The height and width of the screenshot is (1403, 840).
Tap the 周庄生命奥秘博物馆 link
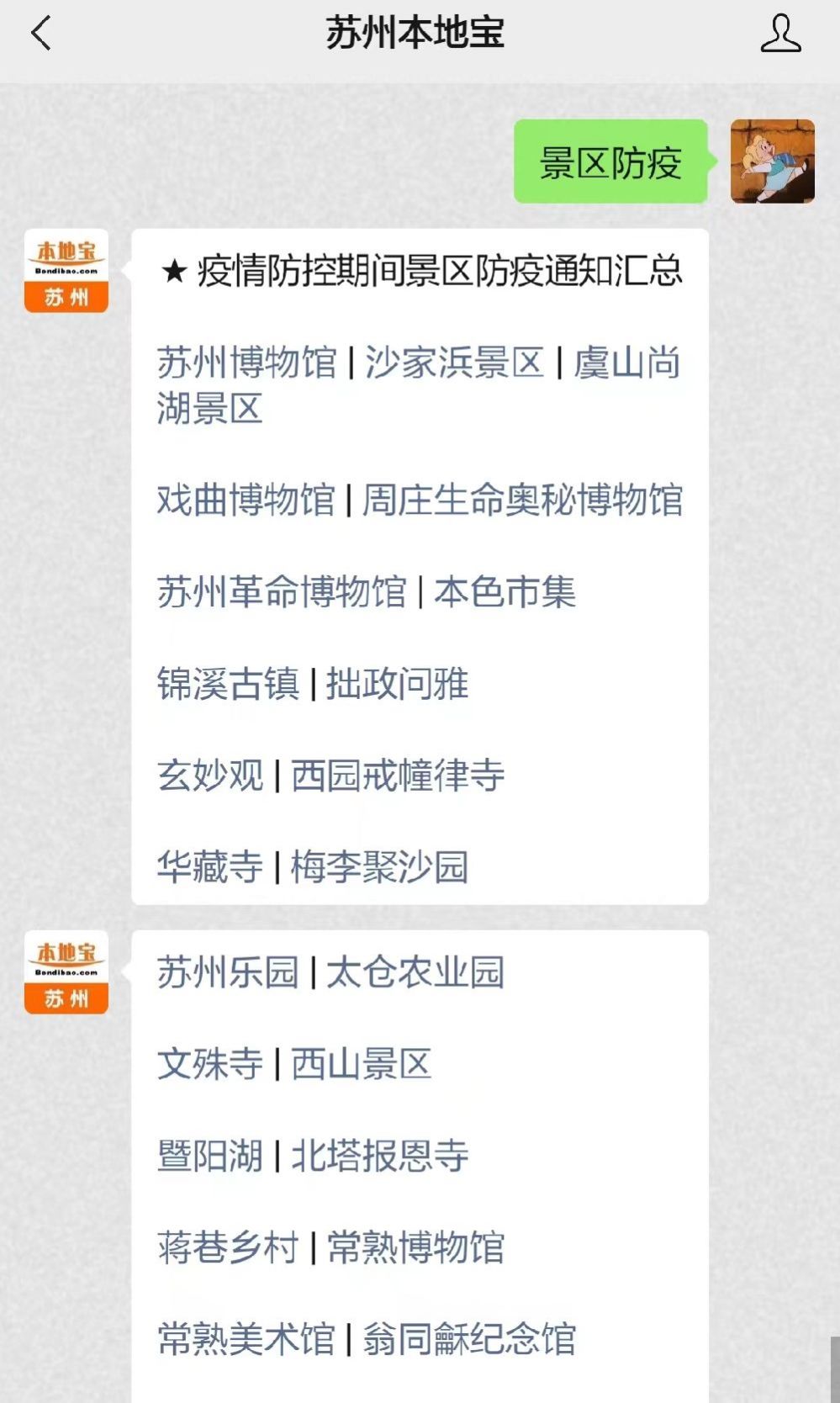point(522,500)
